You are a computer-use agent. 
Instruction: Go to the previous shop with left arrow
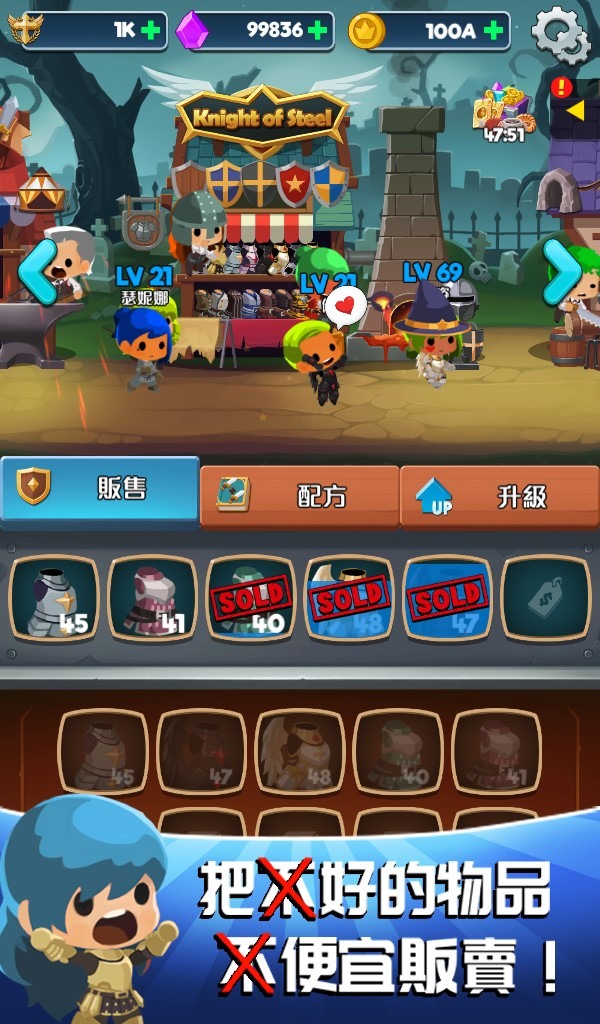[38, 271]
